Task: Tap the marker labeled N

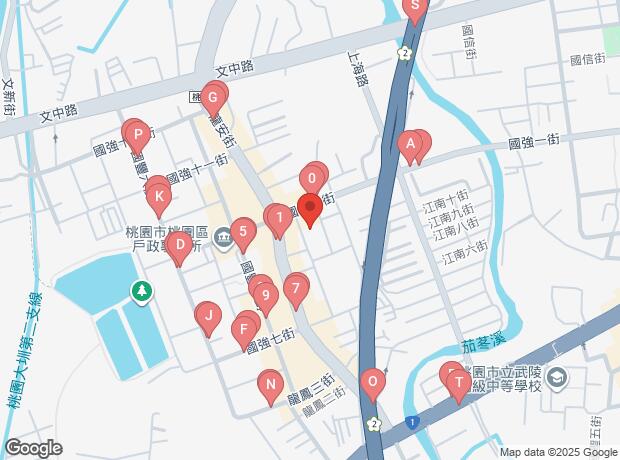Action: click(269, 384)
